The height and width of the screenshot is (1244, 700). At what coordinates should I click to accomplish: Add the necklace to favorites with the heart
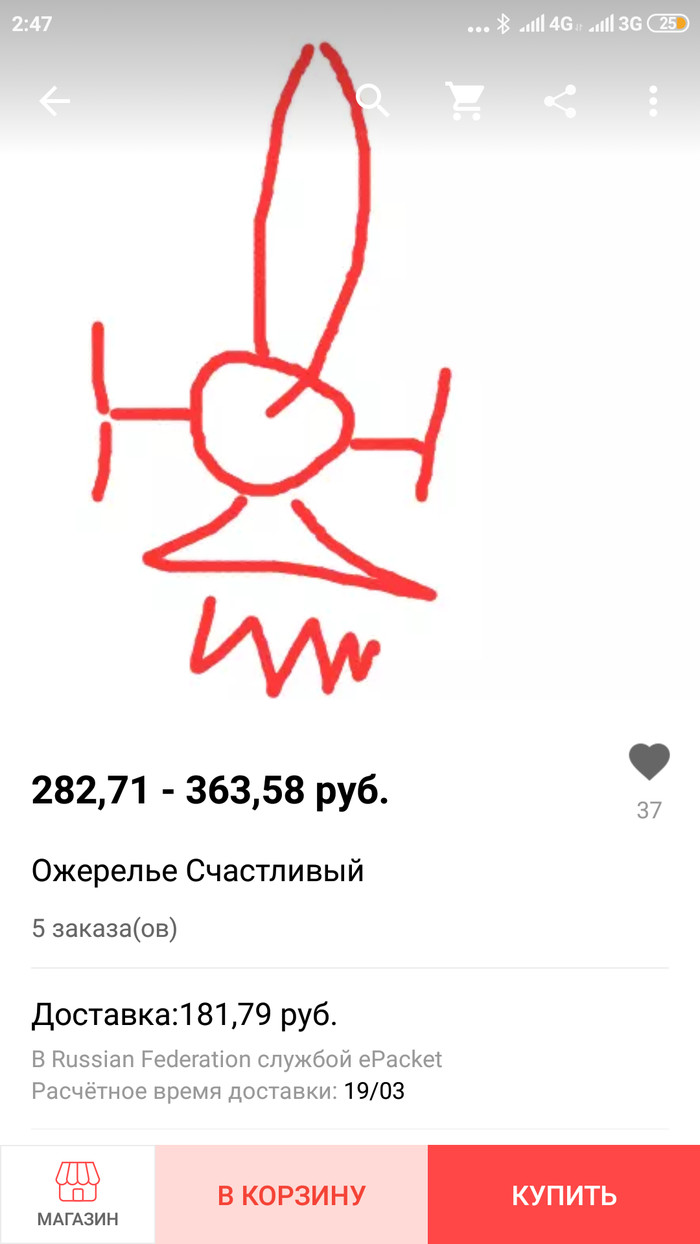point(648,763)
